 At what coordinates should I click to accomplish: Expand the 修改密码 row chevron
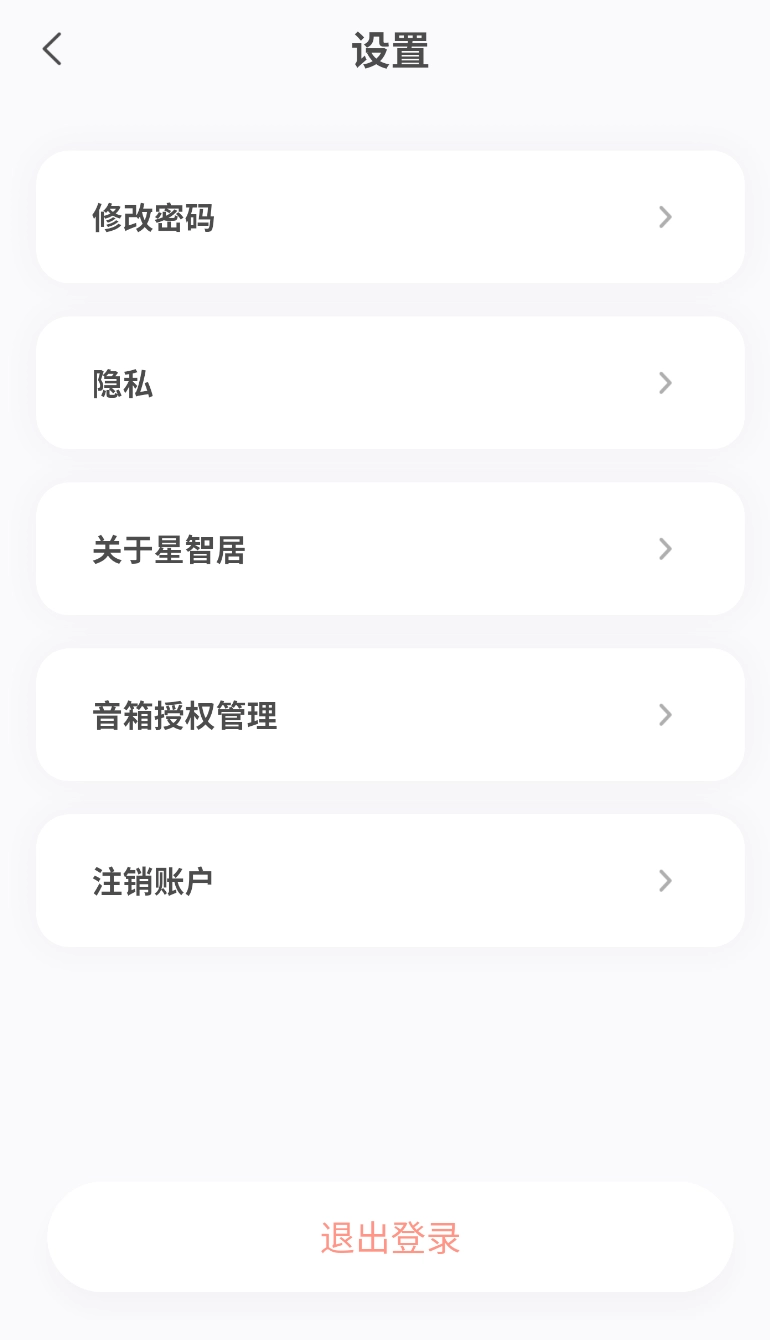tap(664, 217)
